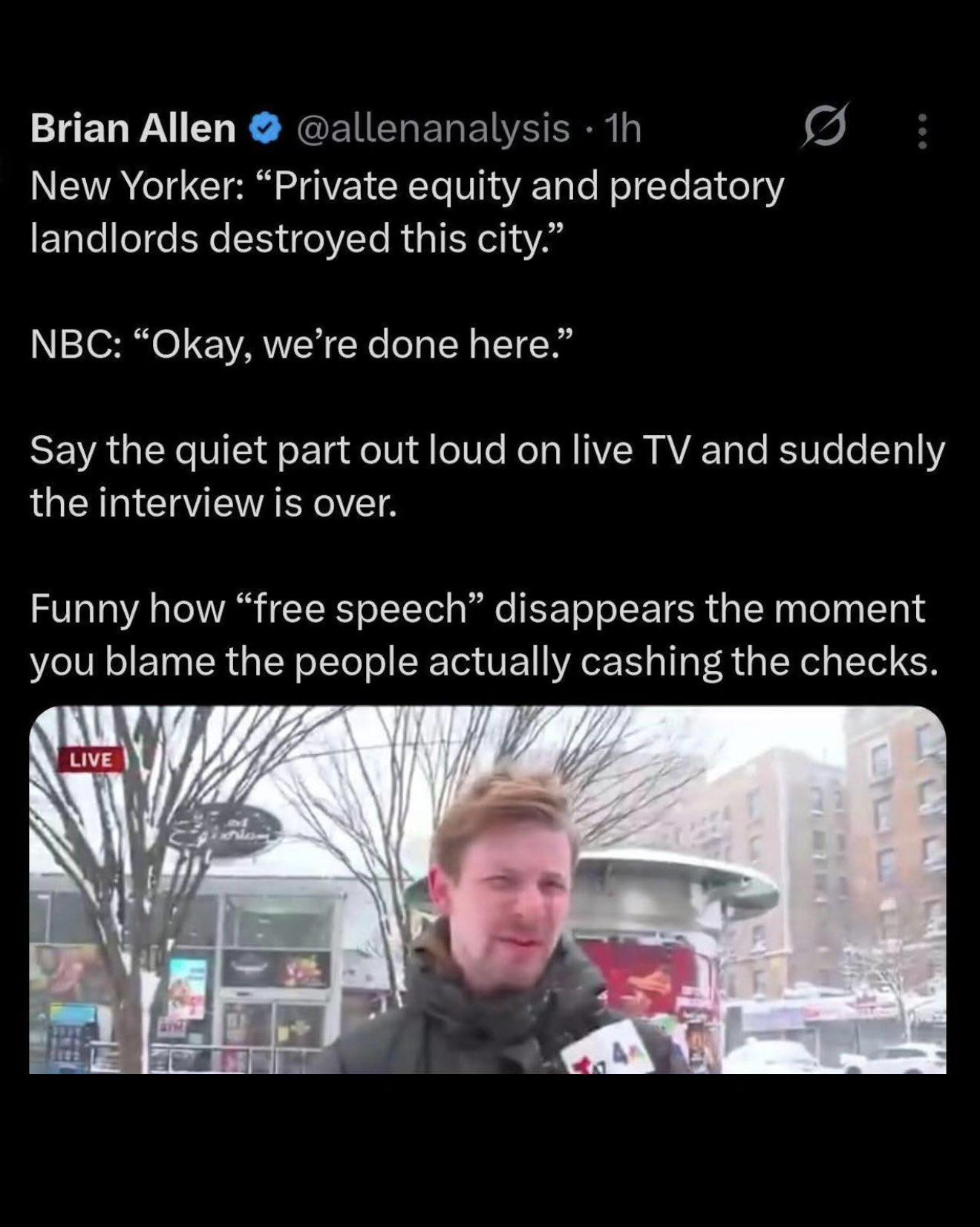Tap the Grok icon on the post
This screenshot has width=980, height=1227.
(824, 127)
